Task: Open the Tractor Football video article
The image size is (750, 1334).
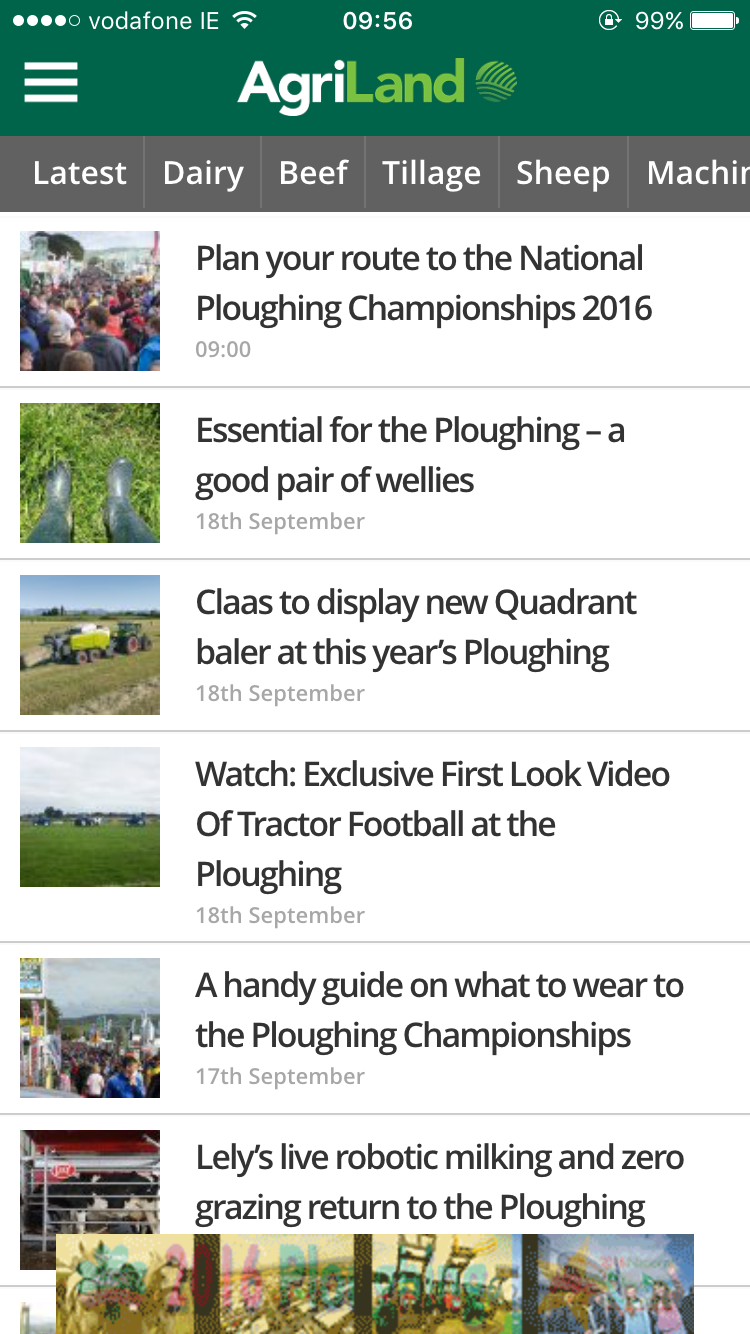Action: (x=432, y=824)
